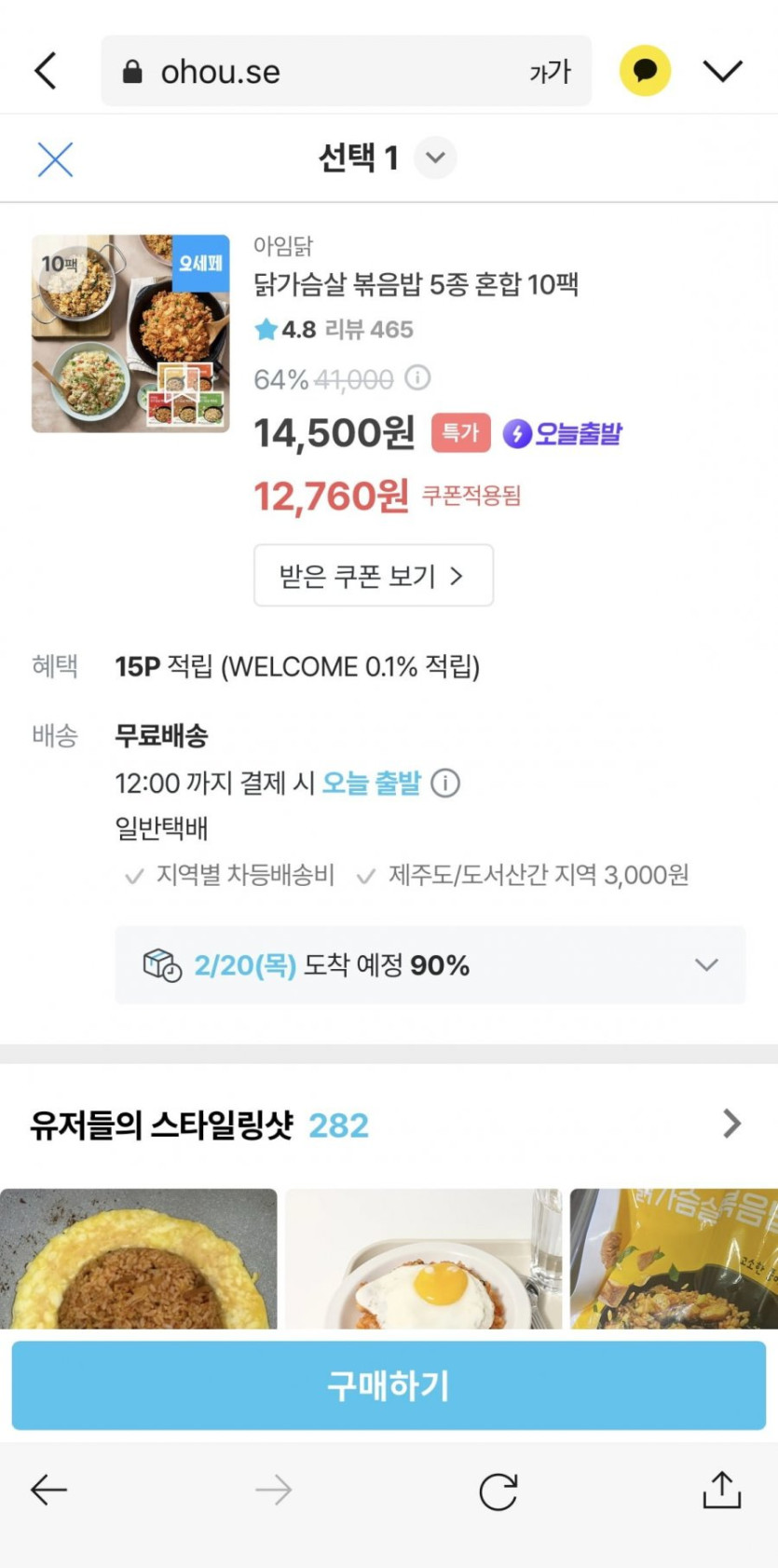This screenshot has height=1568, width=778.
Task: View the yellow package styling photo
Action: (674, 1258)
